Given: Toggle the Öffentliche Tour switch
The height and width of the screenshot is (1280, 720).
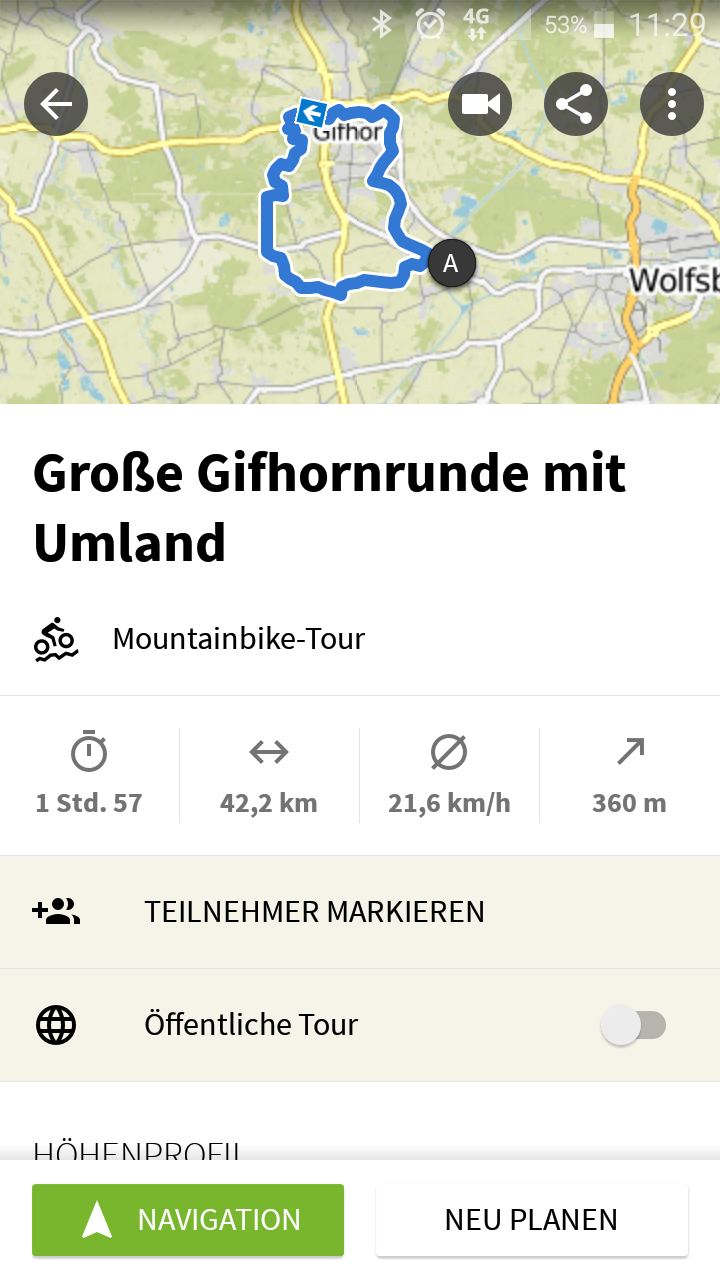Looking at the screenshot, I should (x=634, y=1025).
